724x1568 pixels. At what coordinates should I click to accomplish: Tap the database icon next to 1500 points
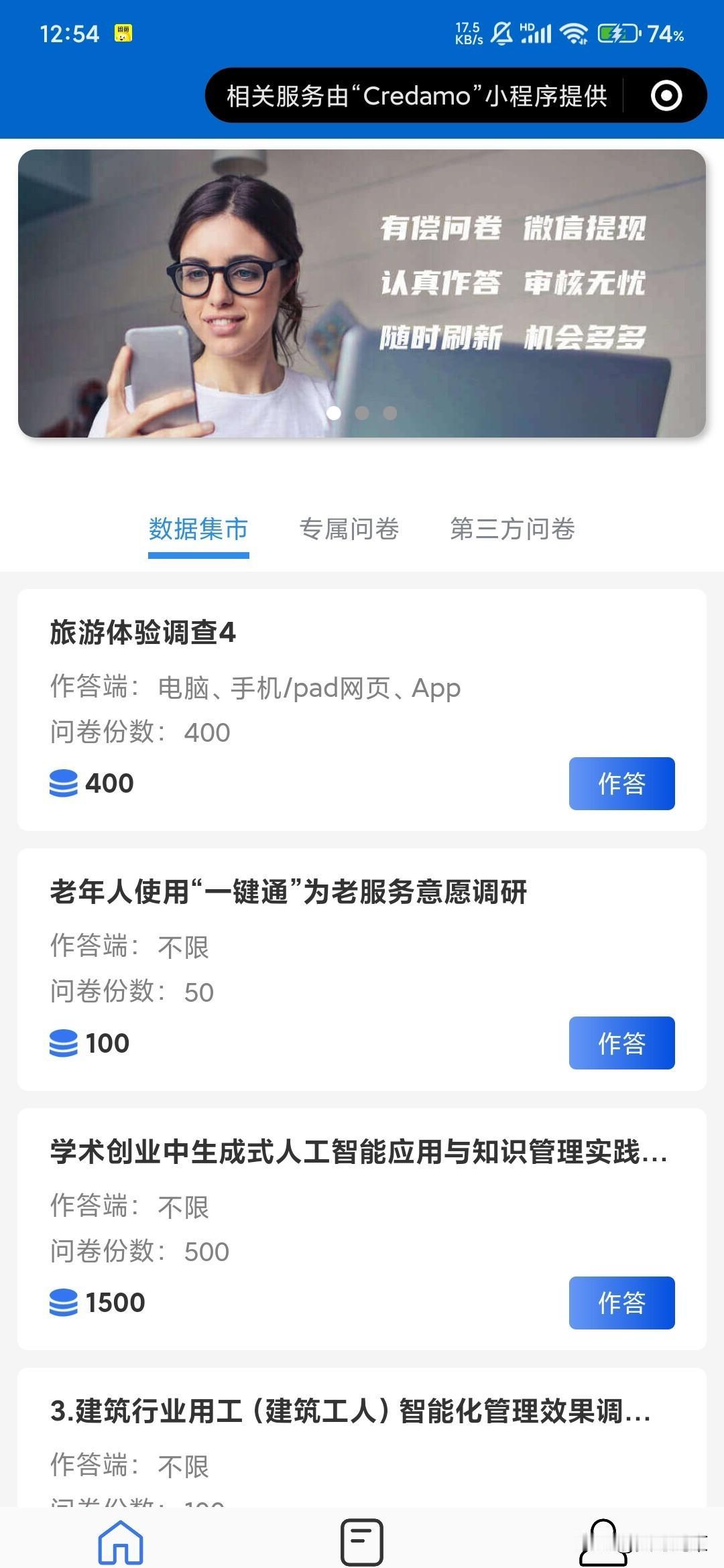pos(64,1302)
